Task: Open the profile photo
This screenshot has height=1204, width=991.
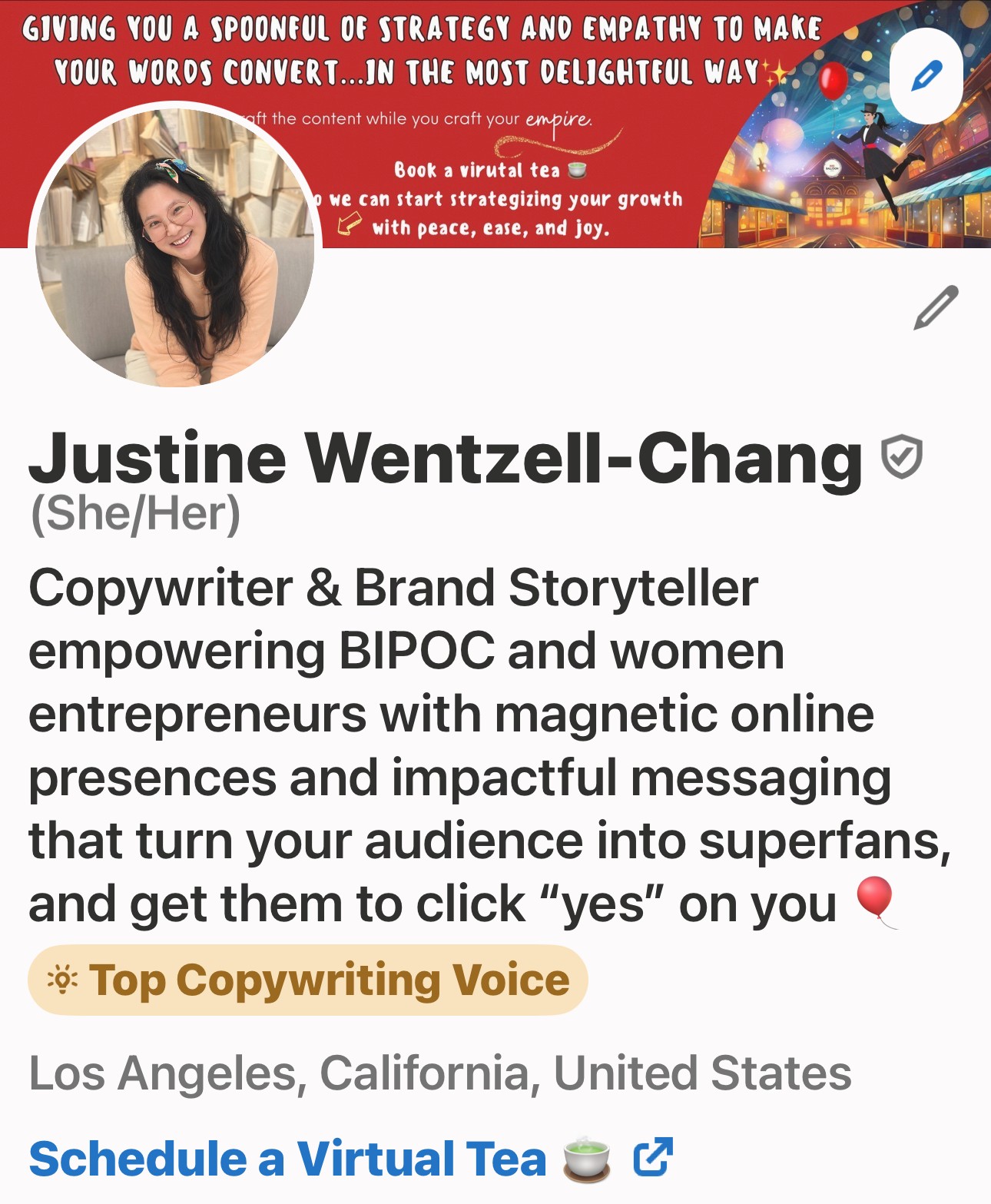Action: pyautogui.click(x=175, y=246)
